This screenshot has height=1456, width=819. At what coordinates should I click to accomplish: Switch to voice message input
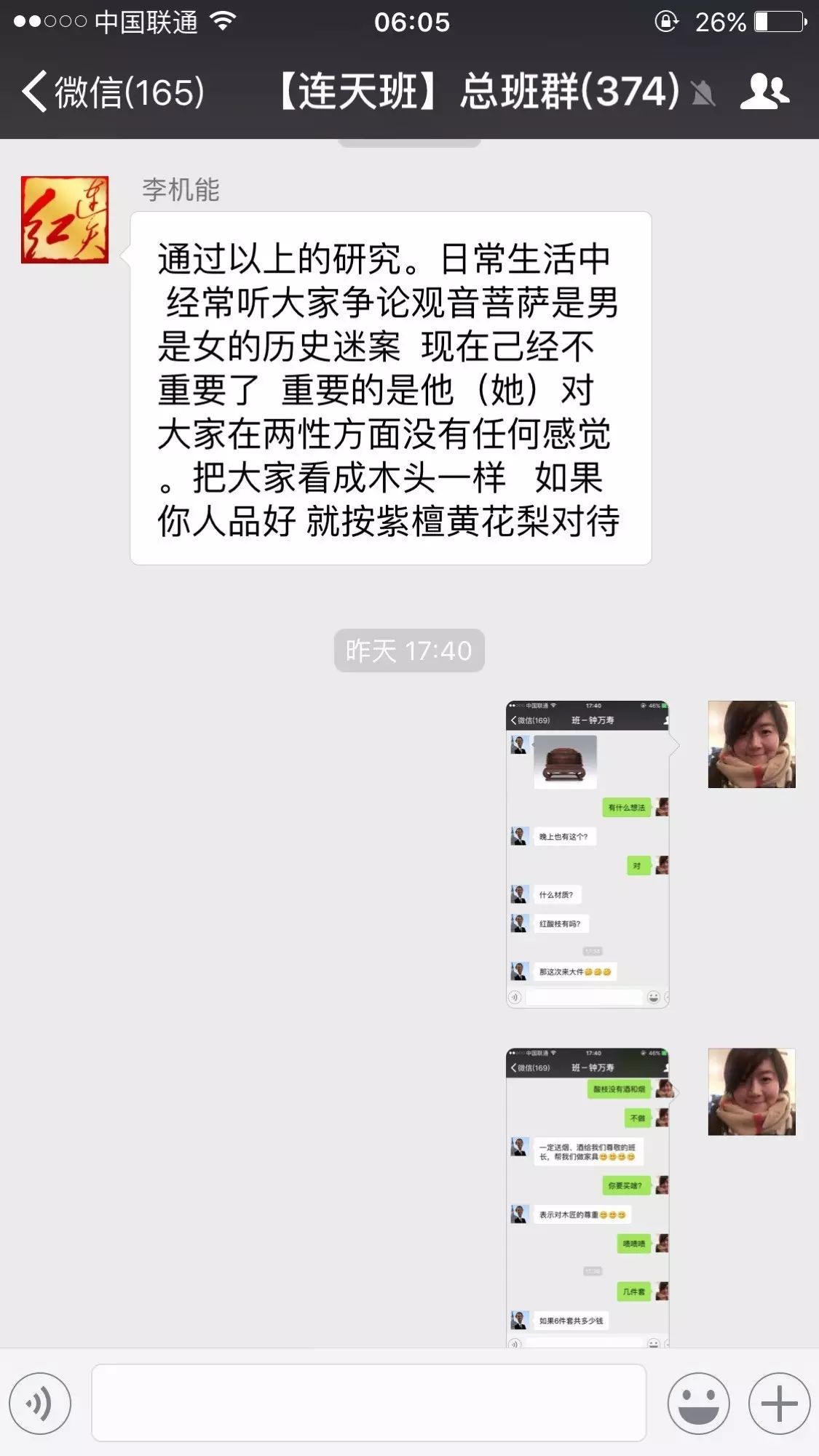click(40, 1404)
